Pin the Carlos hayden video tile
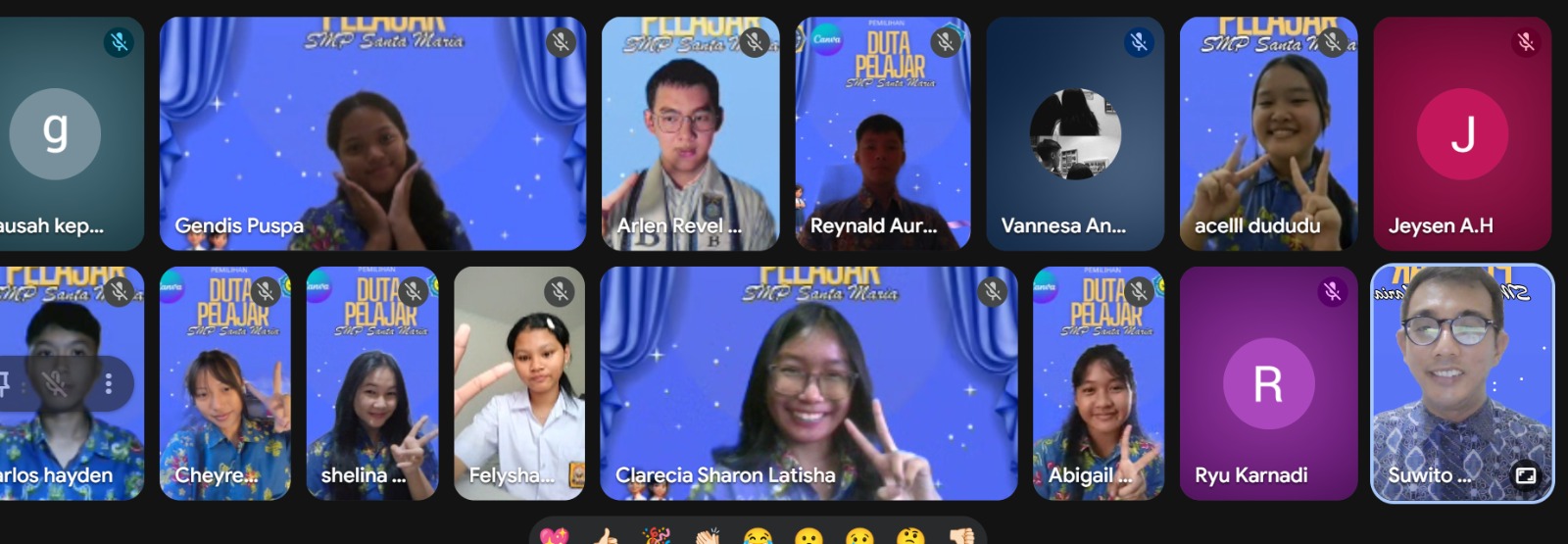The width and height of the screenshot is (1568, 544). point(5,383)
